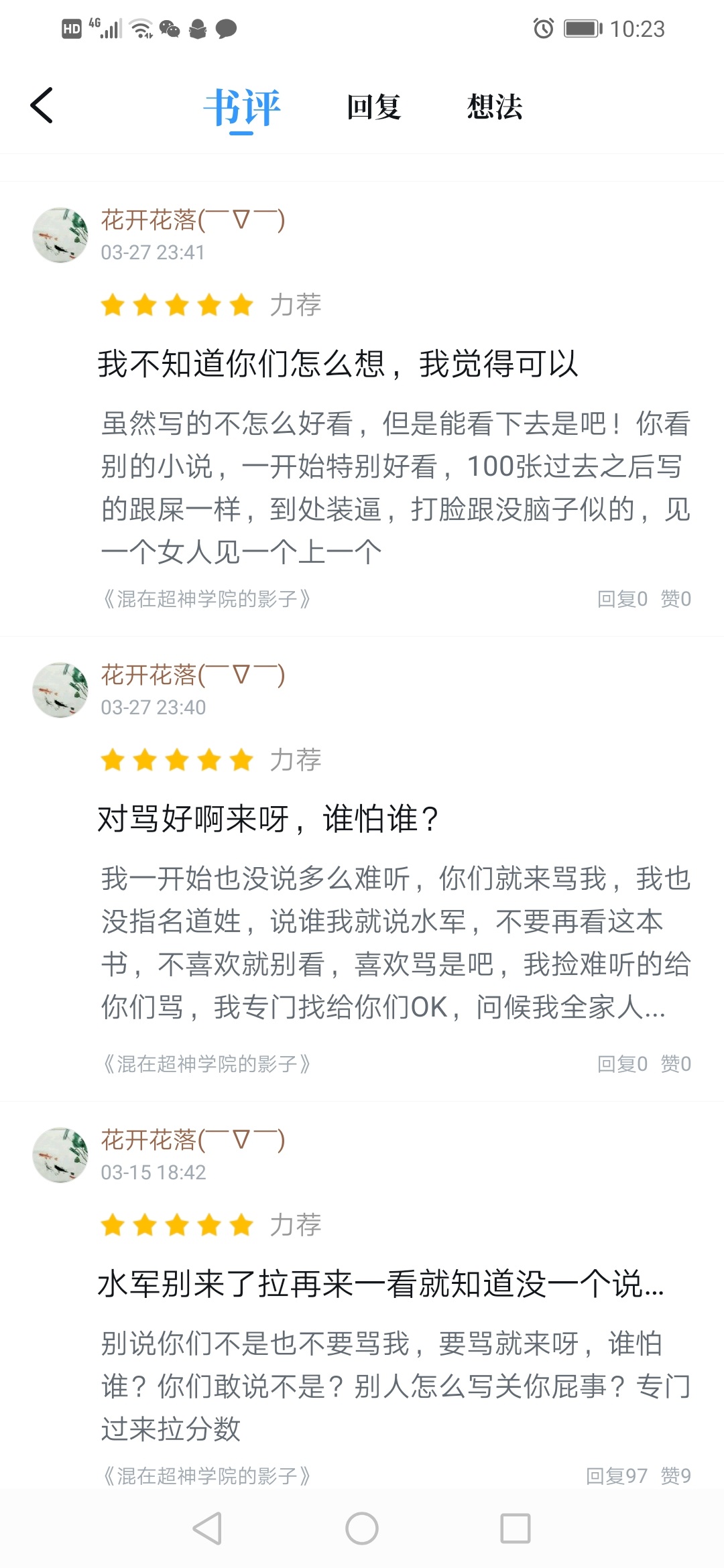Reply to the 03-27 23:40 review
Viewport: 724px width, 1568px height.
622,1063
